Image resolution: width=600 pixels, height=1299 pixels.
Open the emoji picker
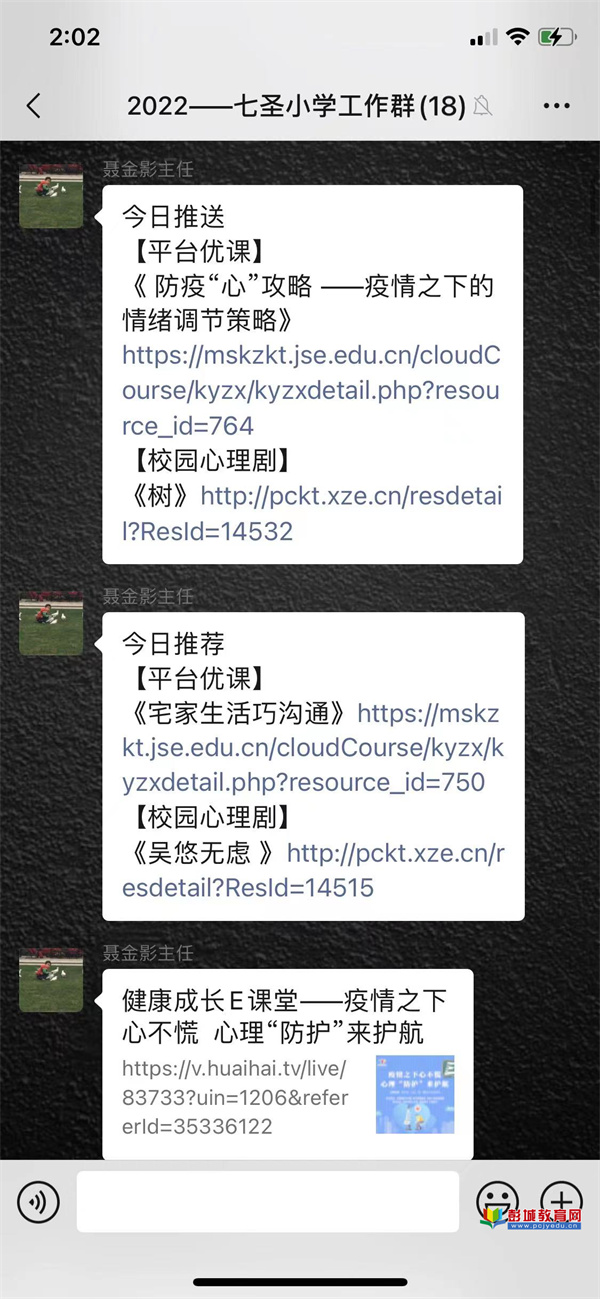point(497,1200)
